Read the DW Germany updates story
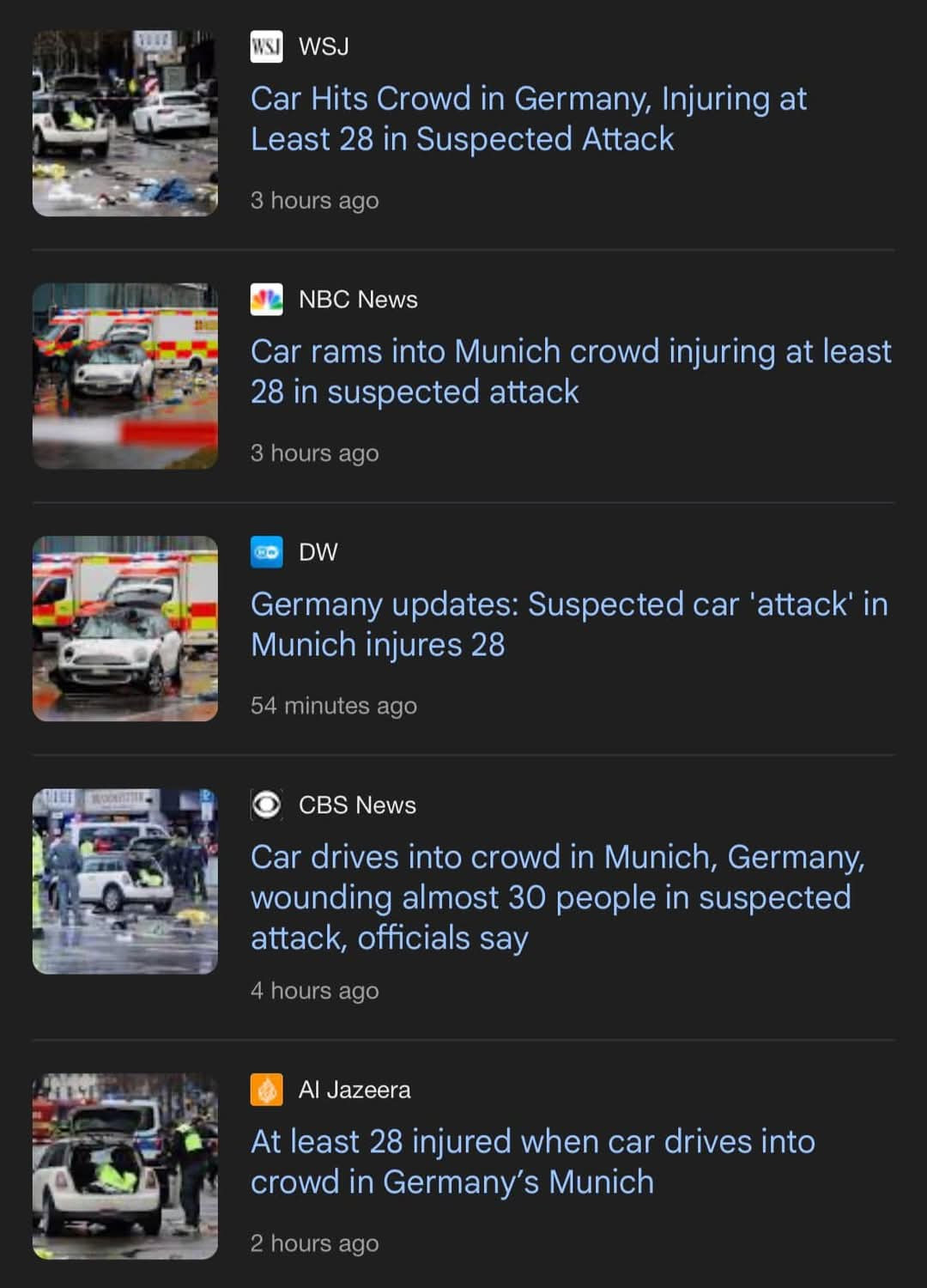This screenshot has height=1288, width=927. (x=568, y=624)
